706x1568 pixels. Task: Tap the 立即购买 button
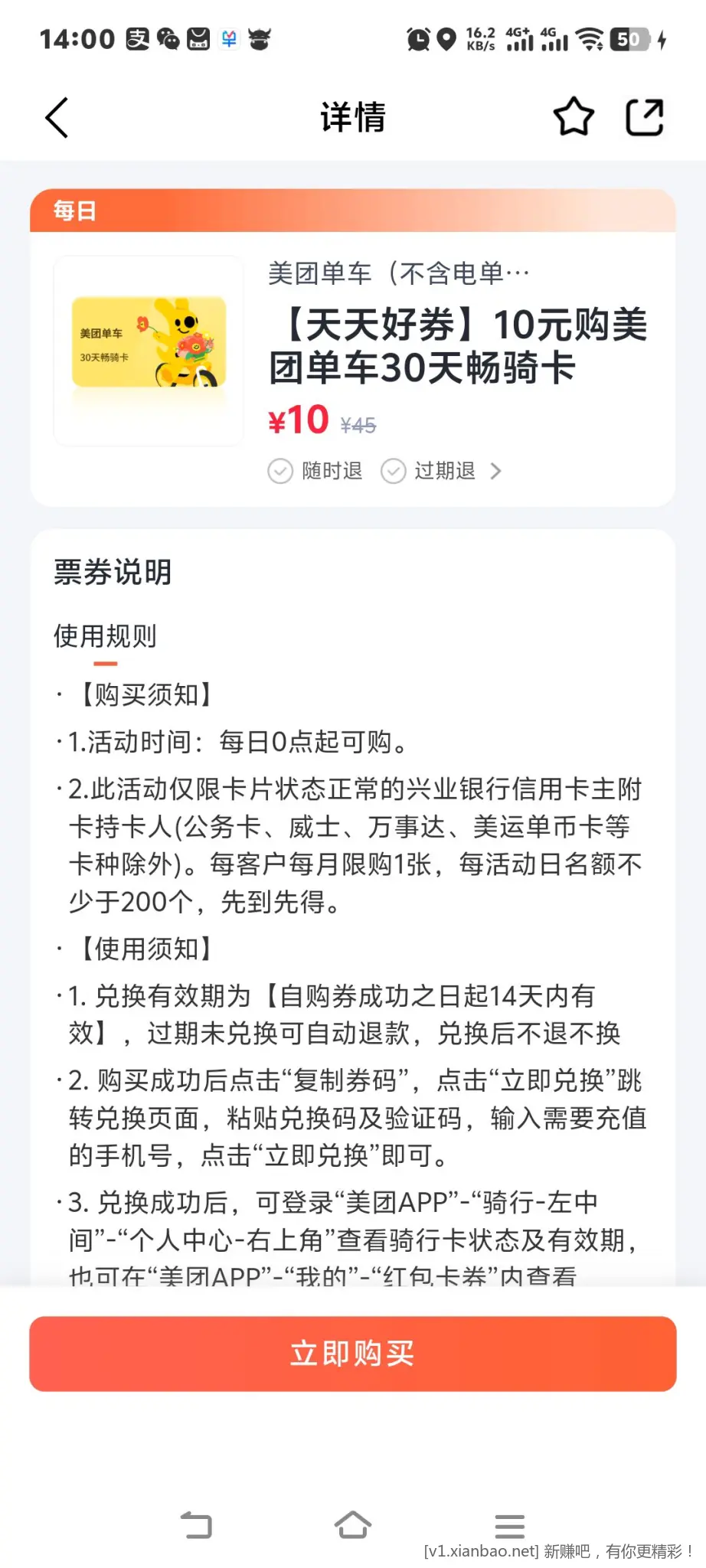[353, 1354]
